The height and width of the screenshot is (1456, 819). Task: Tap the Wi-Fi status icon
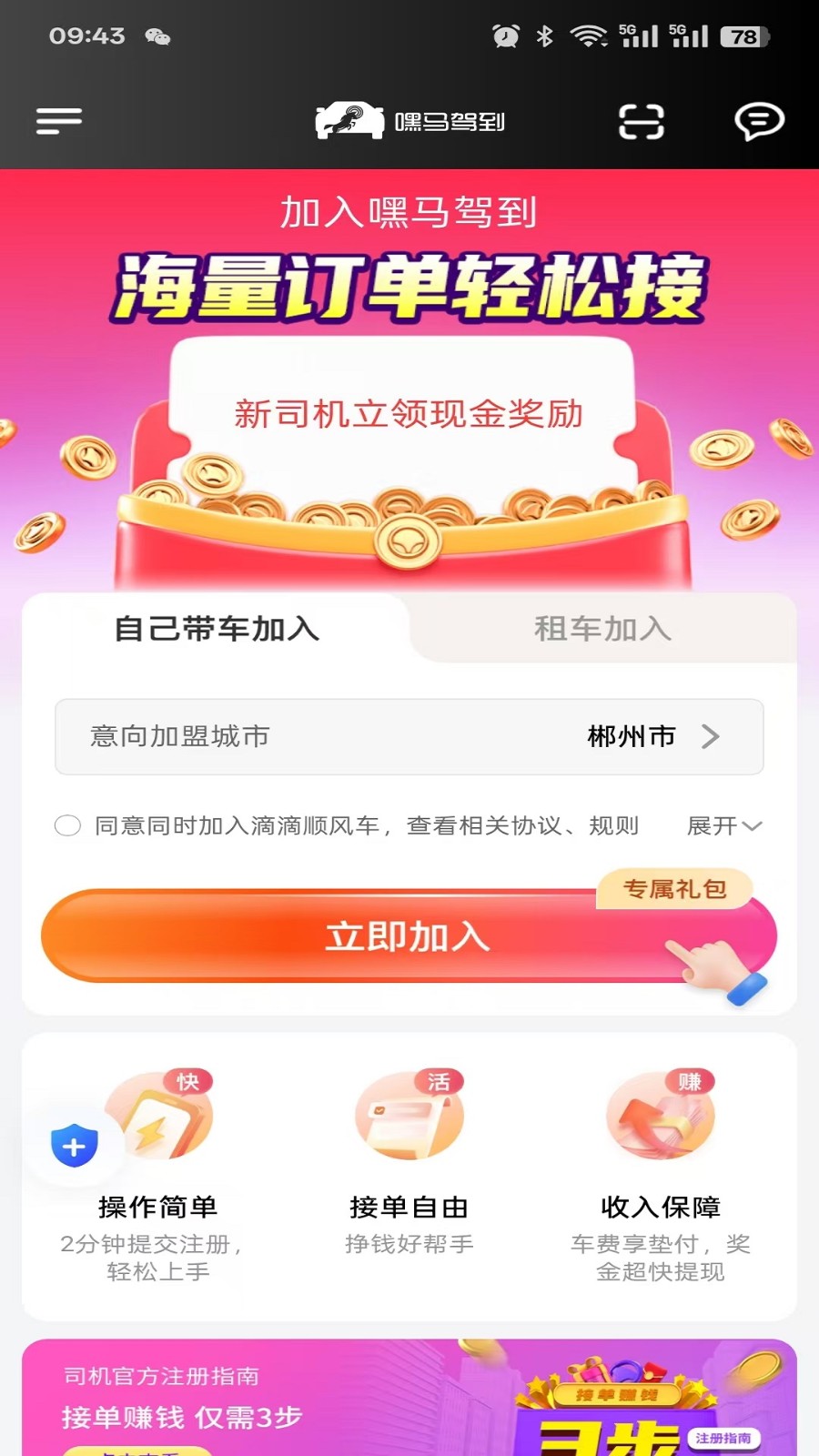click(588, 35)
